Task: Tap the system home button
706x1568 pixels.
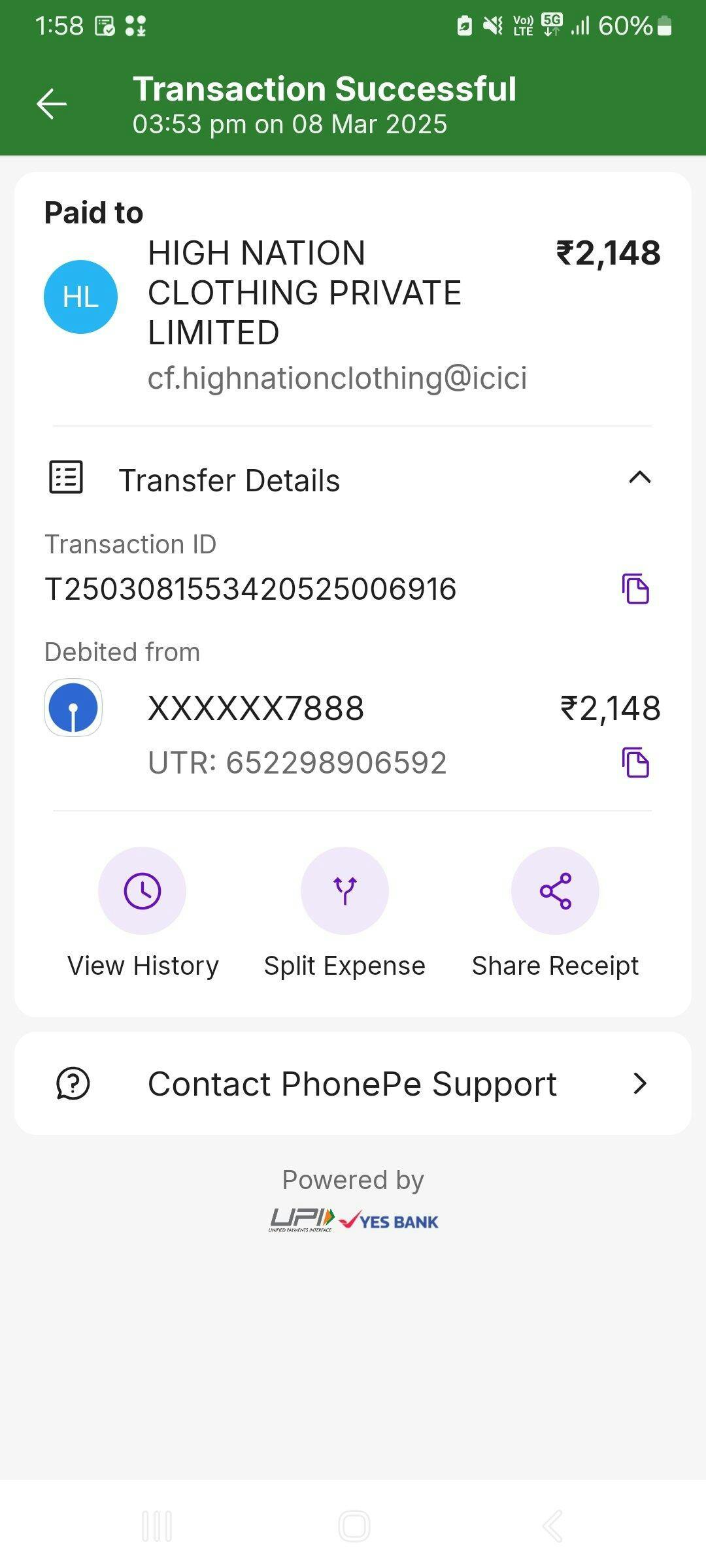Action: tap(354, 1526)
